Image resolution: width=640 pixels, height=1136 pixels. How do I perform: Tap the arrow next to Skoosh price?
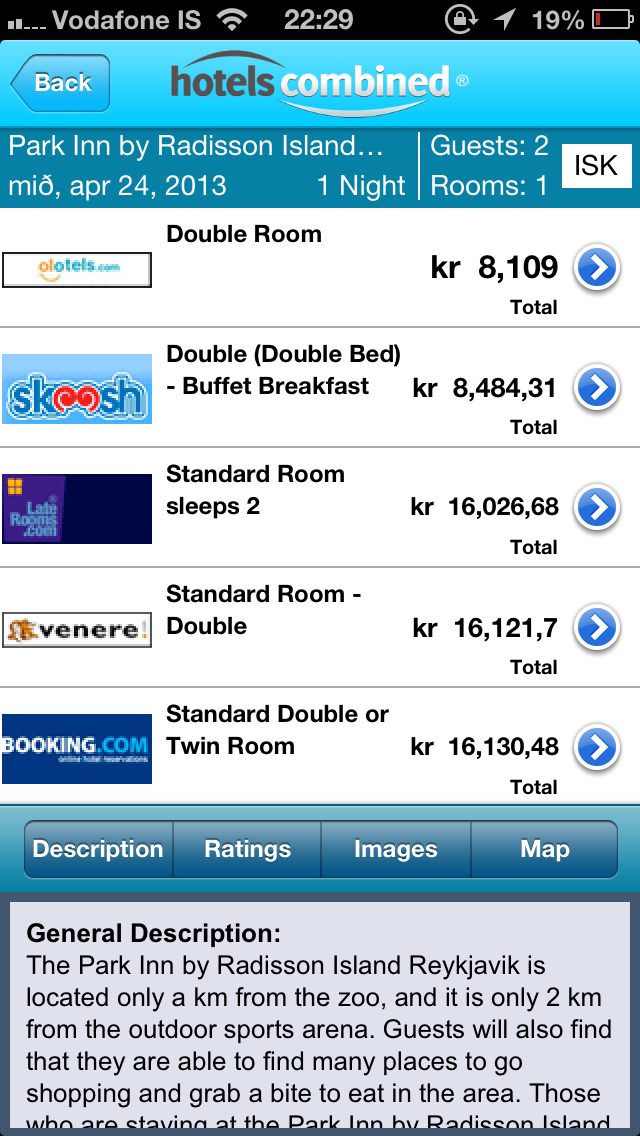tap(597, 388)
